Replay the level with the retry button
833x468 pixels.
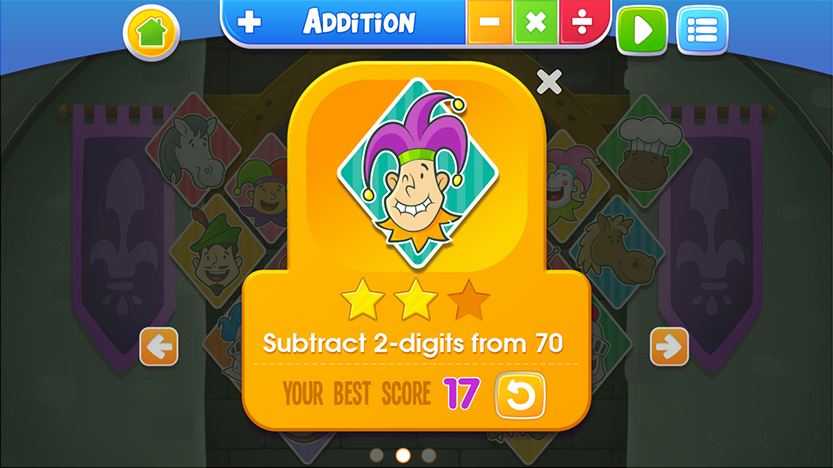(x=521, y=395)
